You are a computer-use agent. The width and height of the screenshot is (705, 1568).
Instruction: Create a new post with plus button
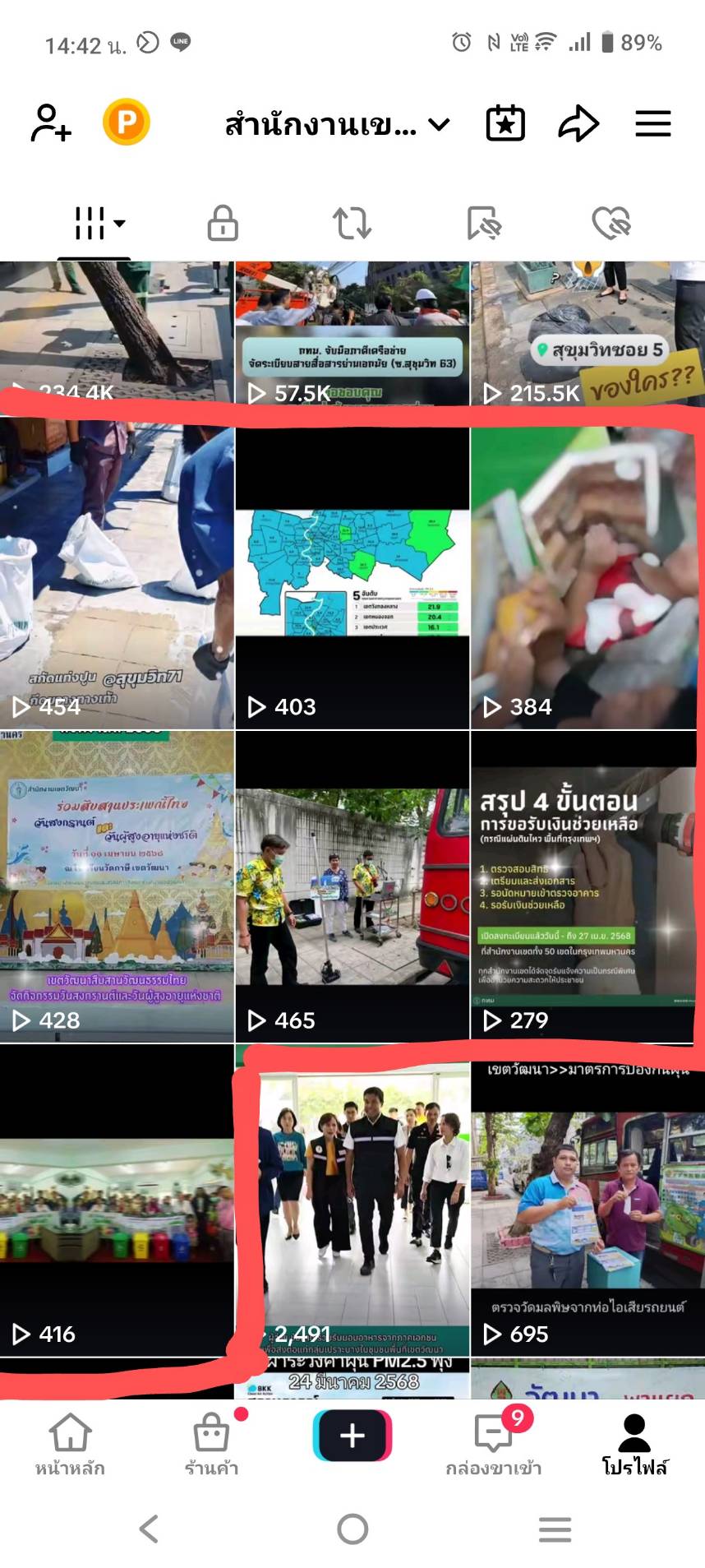tap(352, 1436)
